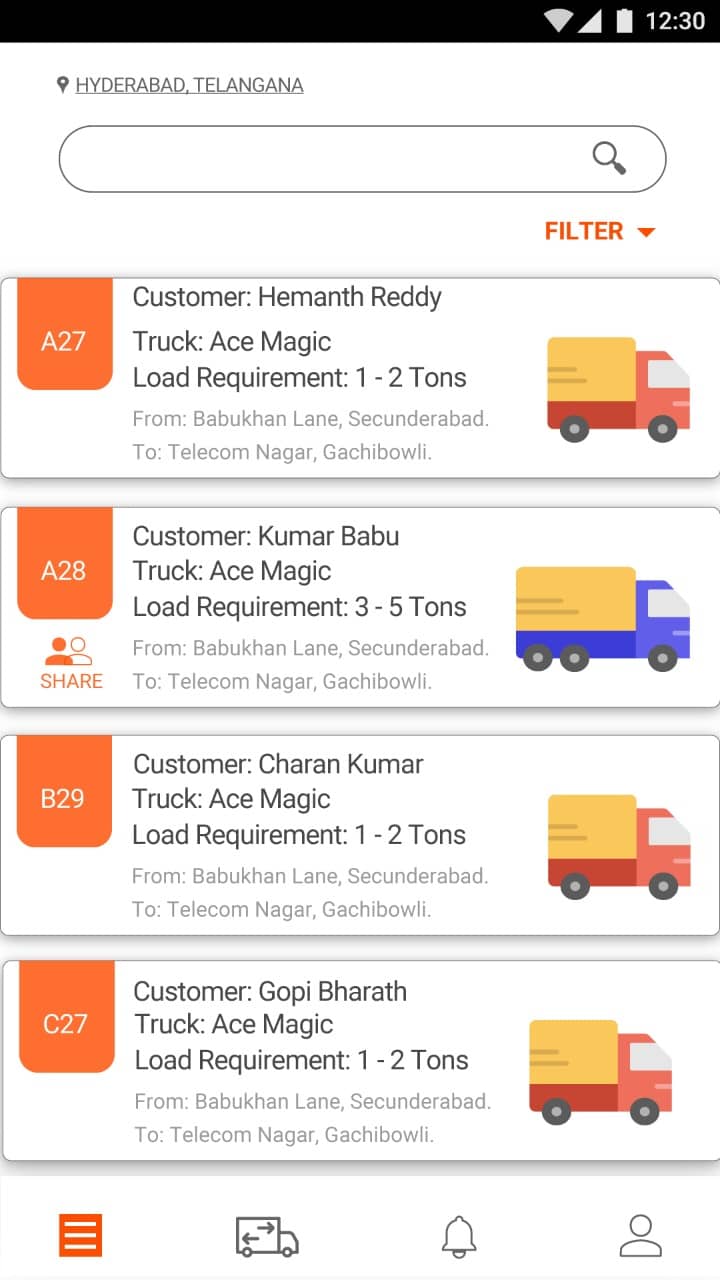Viewport: 720px width, 1280px height.
Task: Open Charan Kumar's order card B29
Action: click(360, 835)
